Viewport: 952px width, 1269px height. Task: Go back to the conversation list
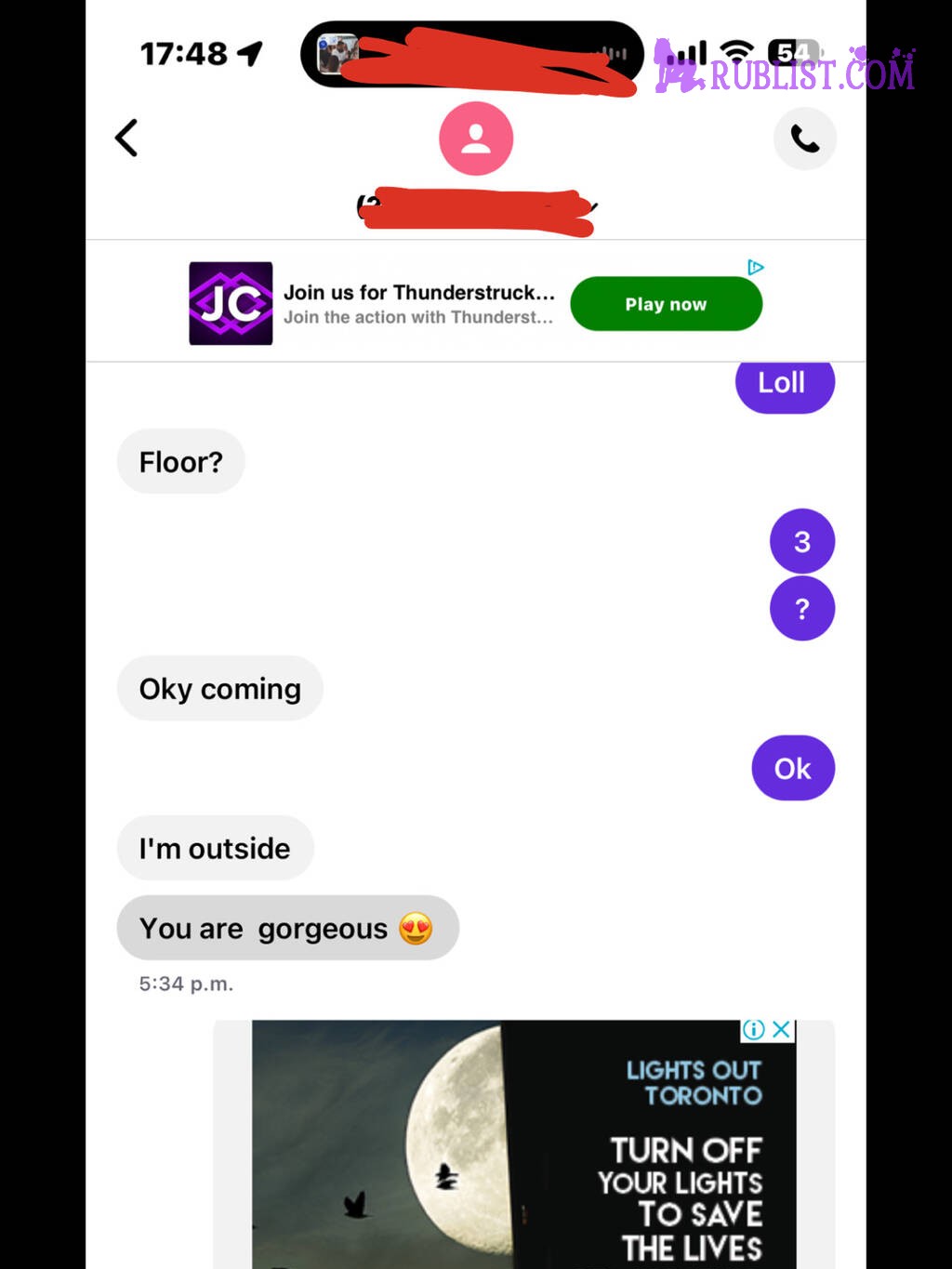tap(126, 139)
